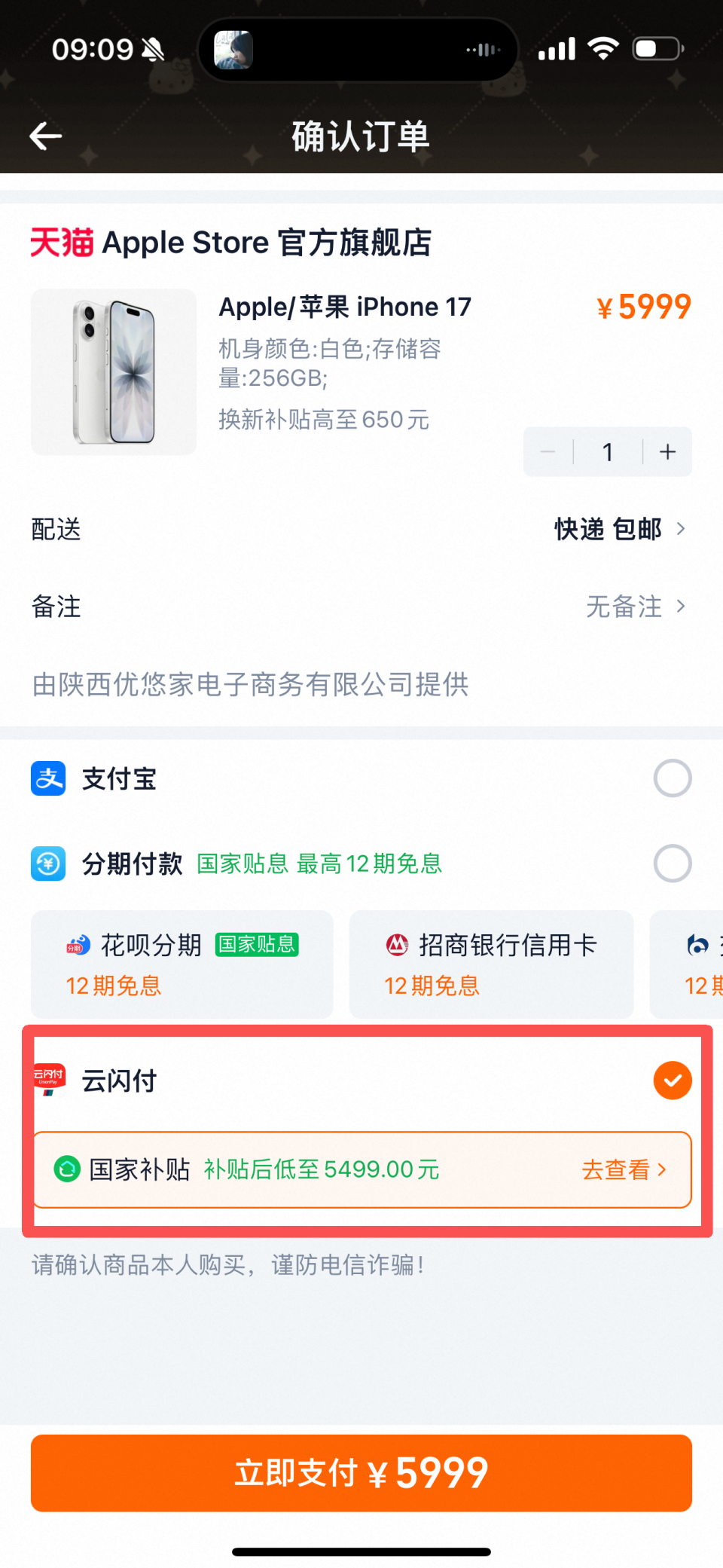The height and width of the screenshot is (1568, 723).
Task: Tap the 分期付款 installment payment icon
Action: [x=47, y=863]
